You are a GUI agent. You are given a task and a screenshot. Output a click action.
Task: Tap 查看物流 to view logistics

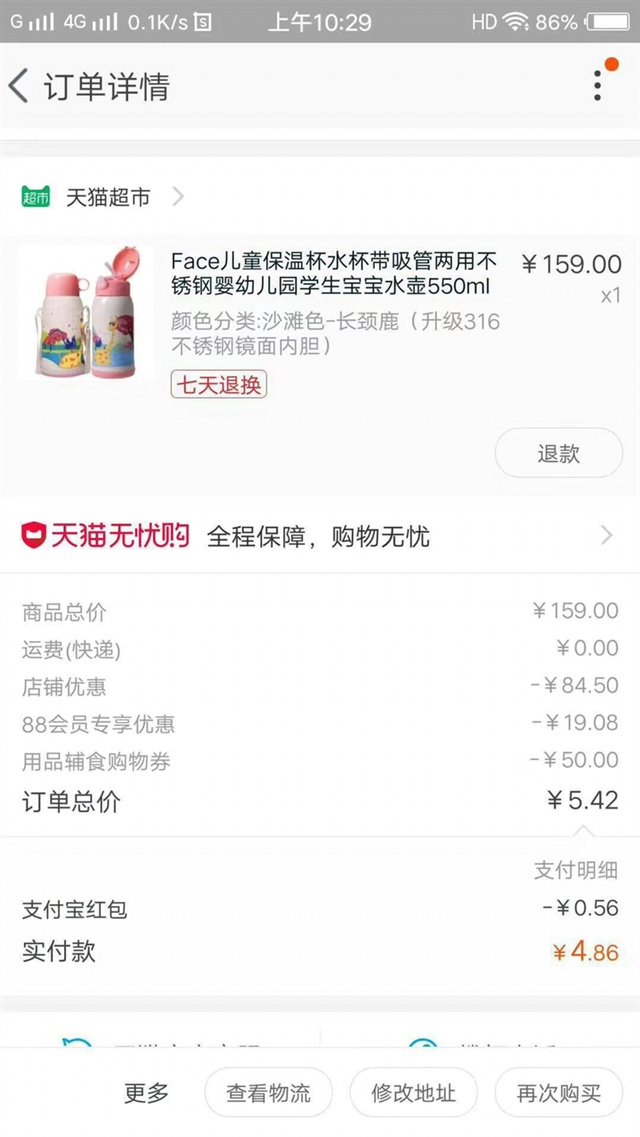(269, 1093)
